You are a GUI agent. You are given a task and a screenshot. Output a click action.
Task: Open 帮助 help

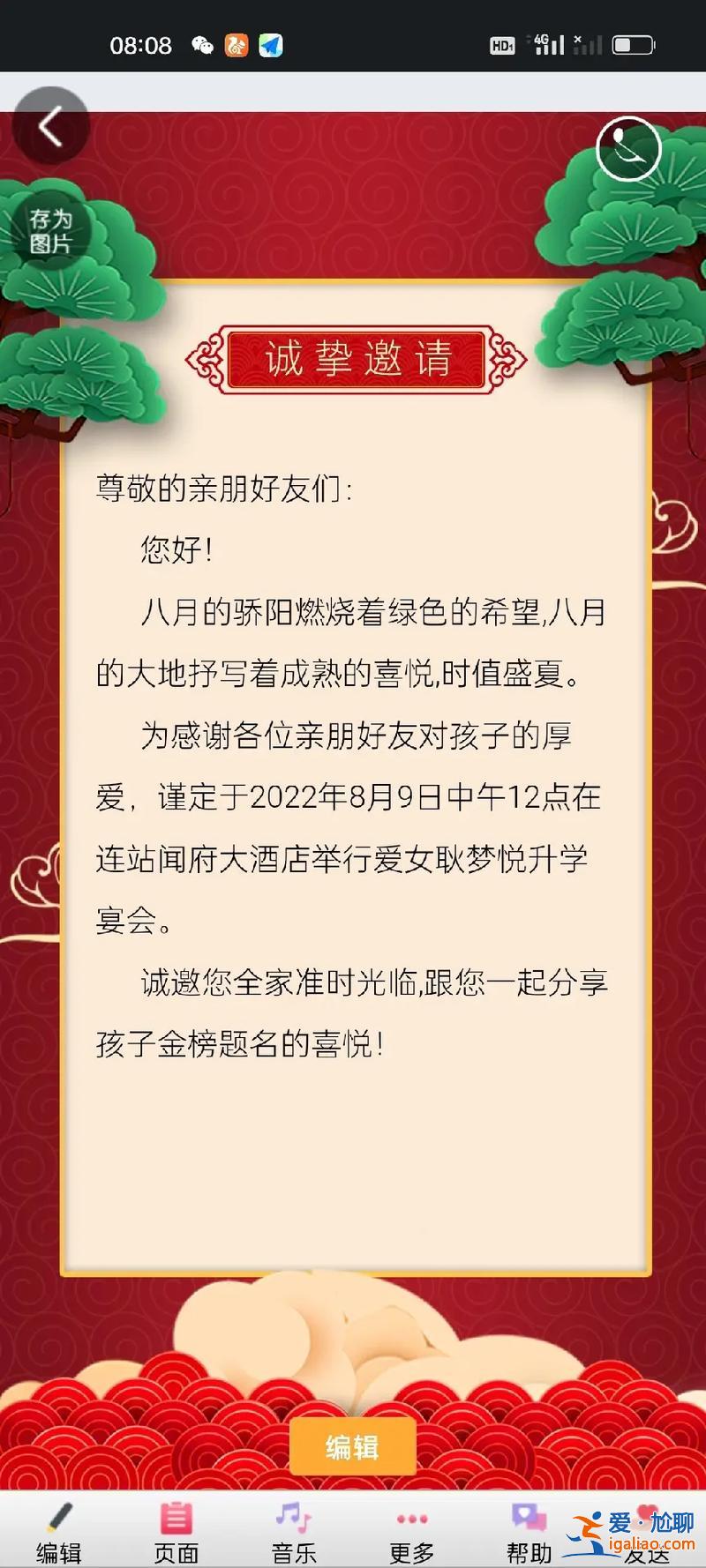point(529,1533)
